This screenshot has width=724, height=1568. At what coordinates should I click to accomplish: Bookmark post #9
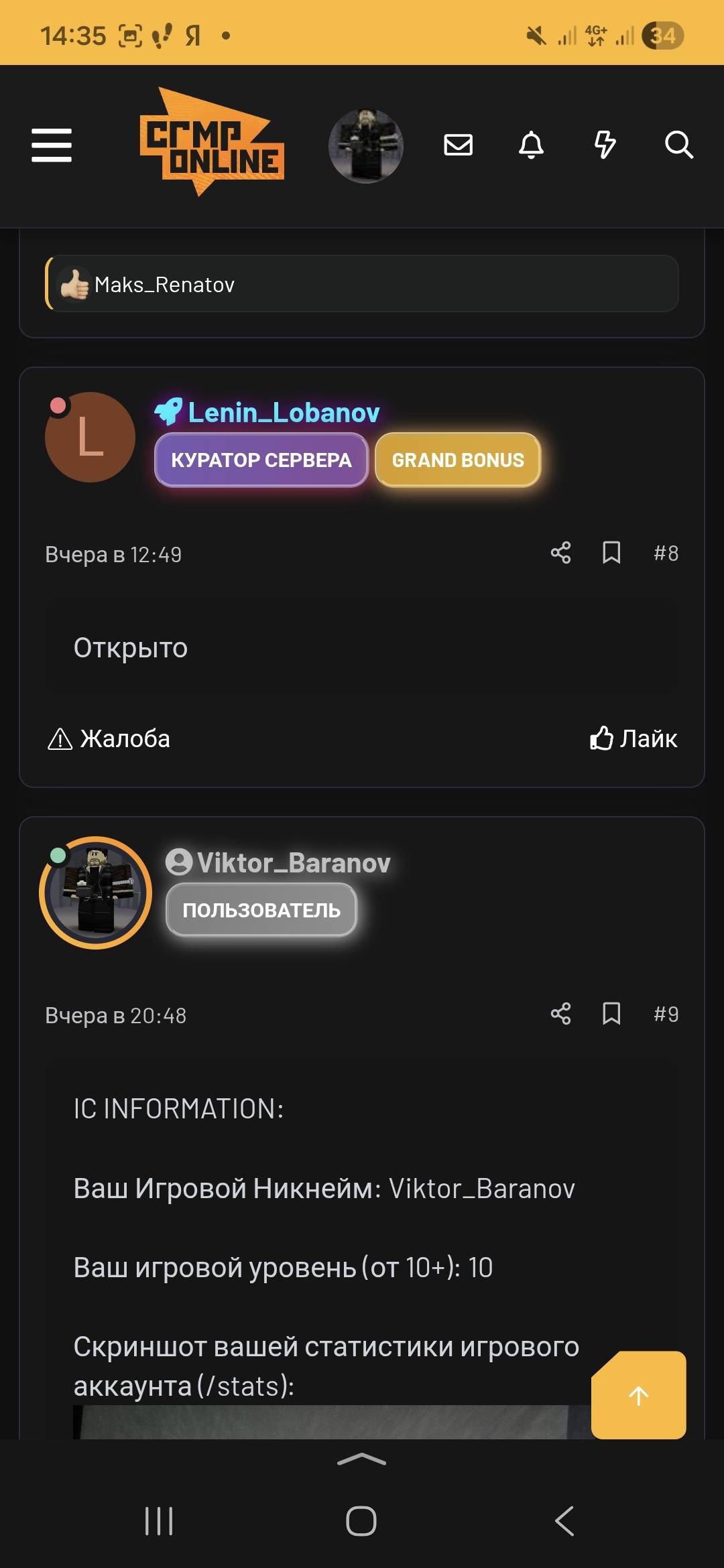(x=611, y=1014)
